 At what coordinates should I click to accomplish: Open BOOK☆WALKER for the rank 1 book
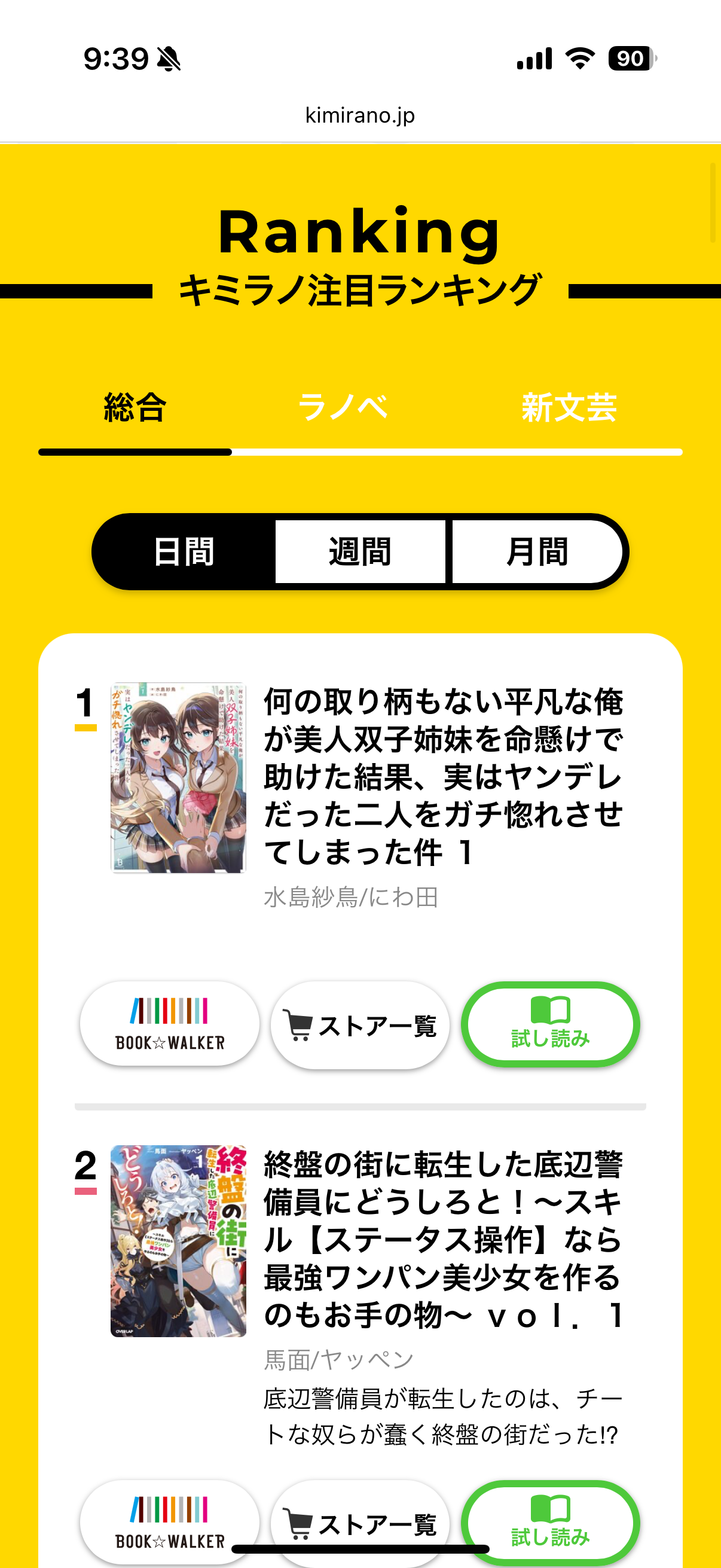(170, 1024)
